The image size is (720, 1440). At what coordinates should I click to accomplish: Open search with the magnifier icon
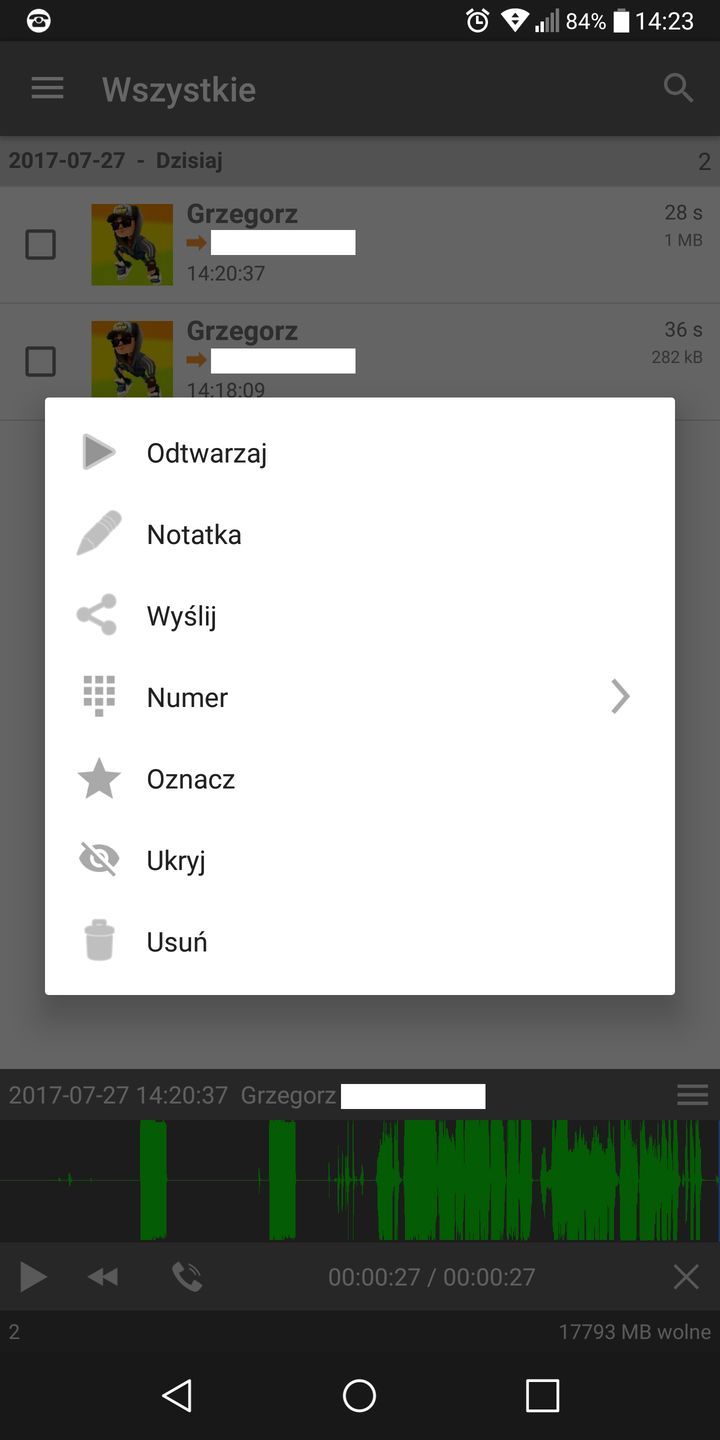(678, 88)
